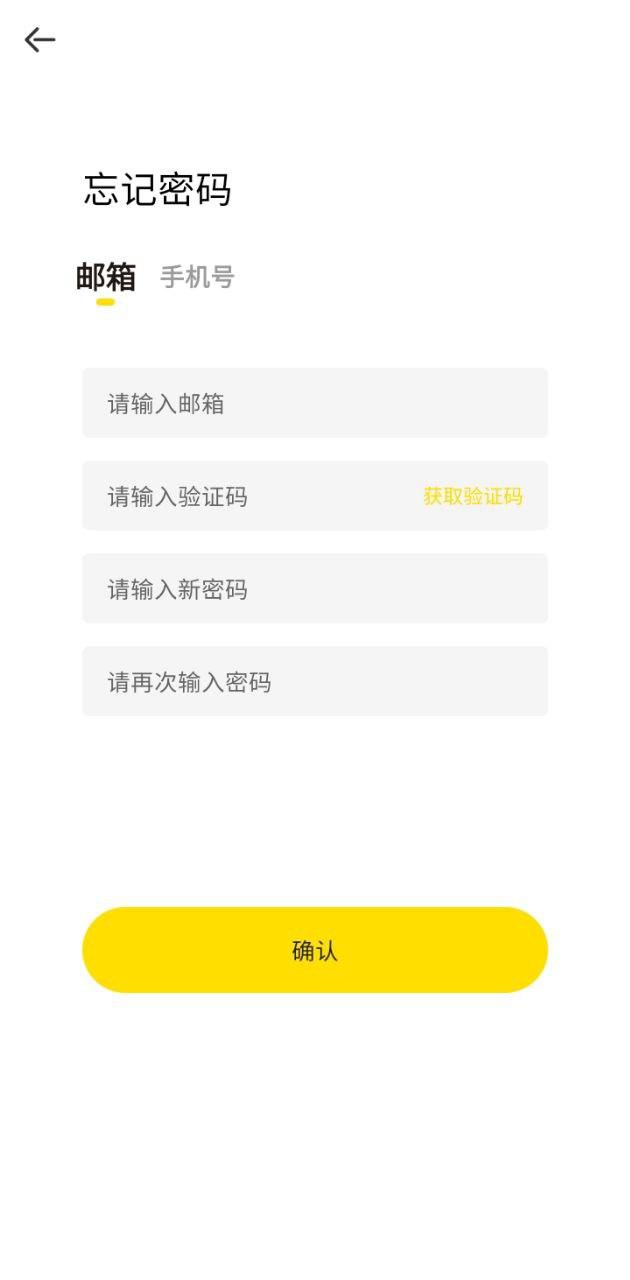Switch to the 手机号 tab
Image resolution: width=630 pixels, height=1280 pixels.
pos(197,277)
